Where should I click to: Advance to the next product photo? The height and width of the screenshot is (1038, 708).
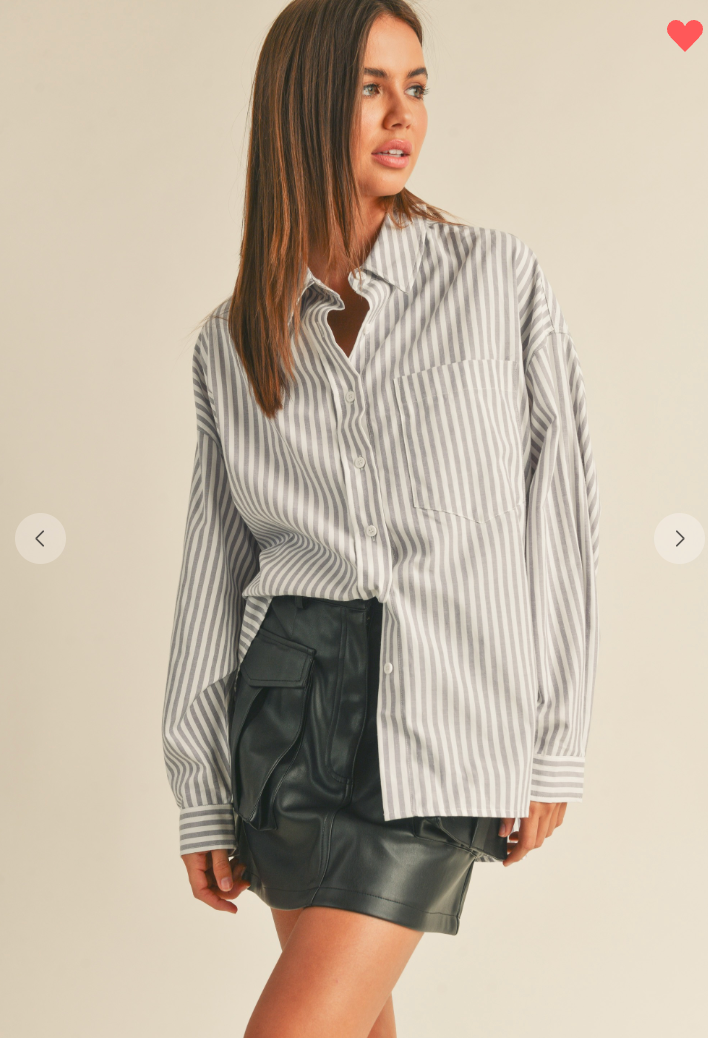click(x=679, y=539)
